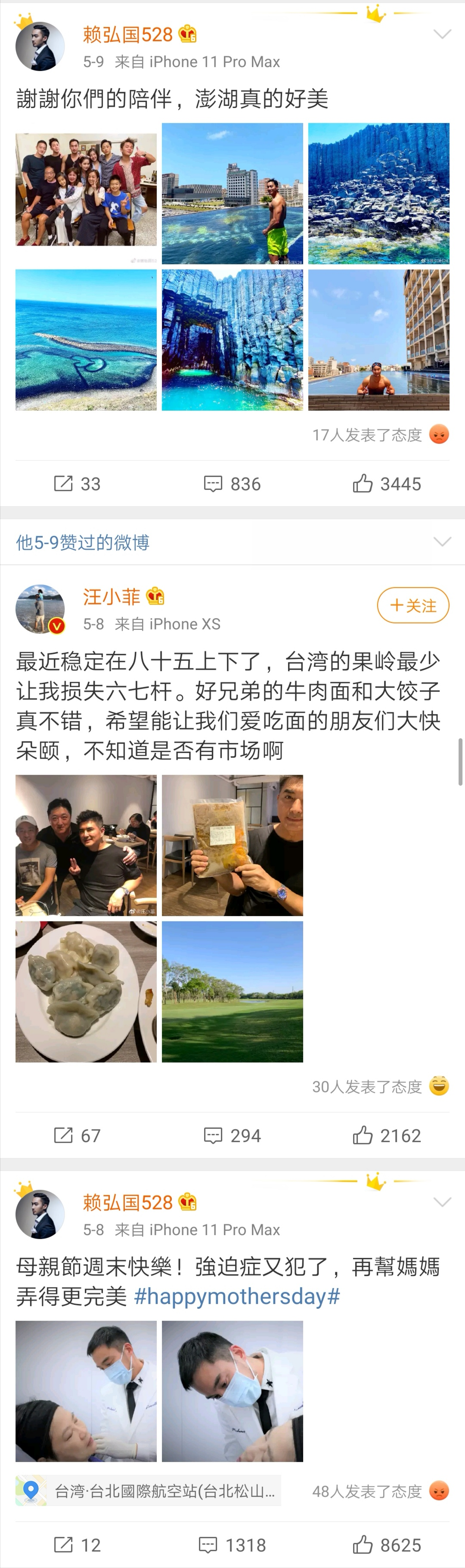View comments on the 母親節週末快樂 post
The width and height of the screenshot is (465, 1568).
tap(232, 1544)
